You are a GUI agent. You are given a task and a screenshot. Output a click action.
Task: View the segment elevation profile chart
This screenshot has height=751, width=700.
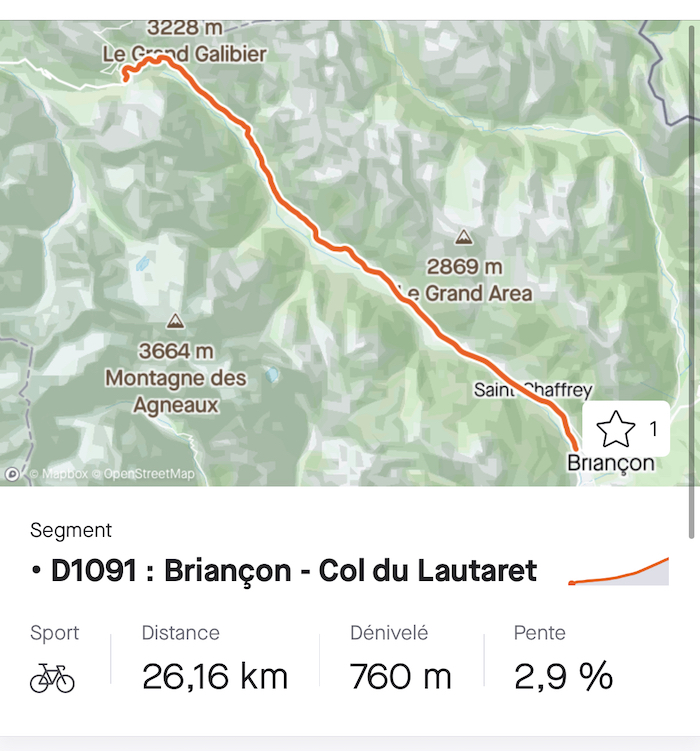point(618,572)
